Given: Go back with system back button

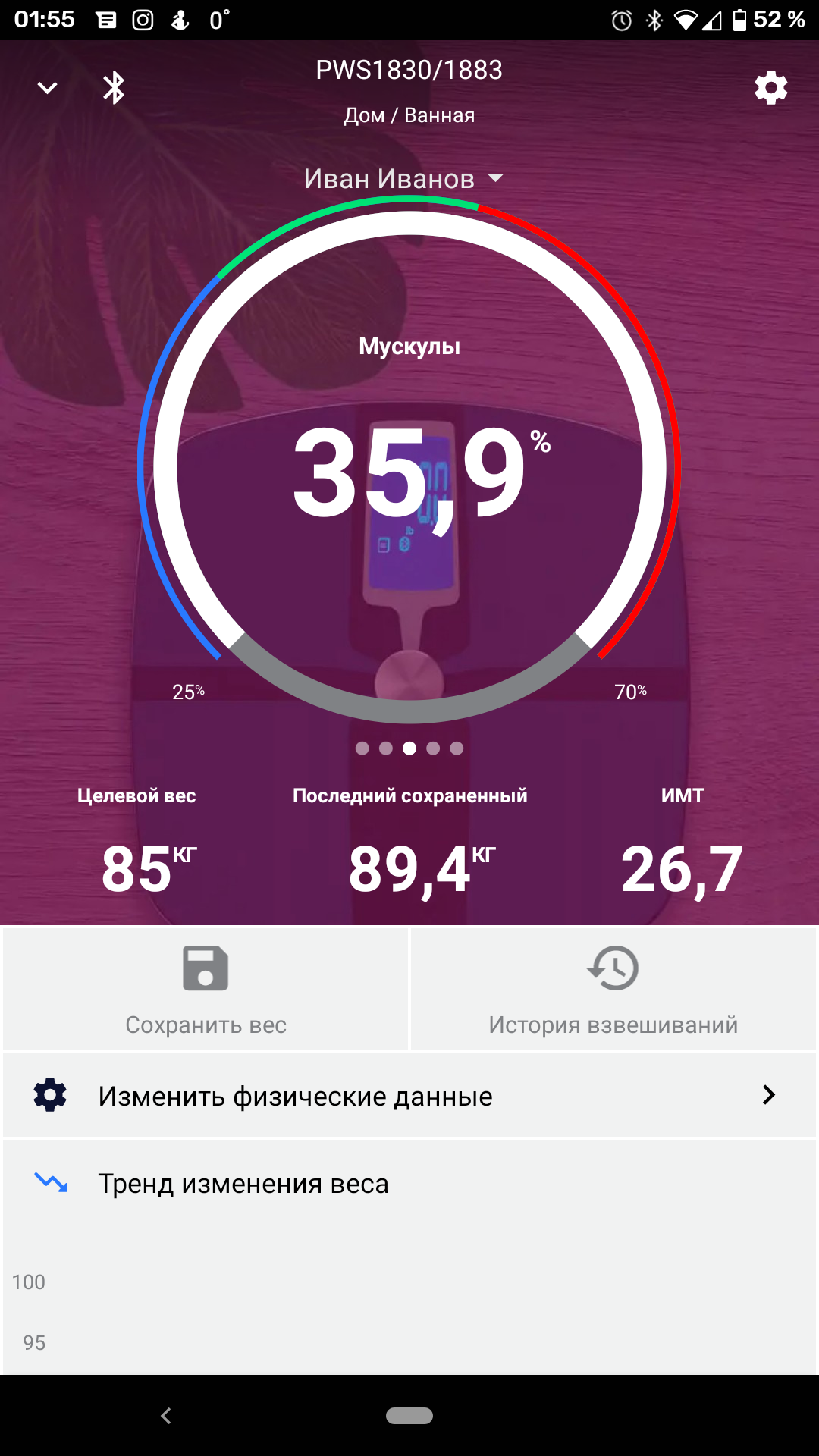Looking at the screenshot, I should pyautogui.click(x=166, y=1415).
